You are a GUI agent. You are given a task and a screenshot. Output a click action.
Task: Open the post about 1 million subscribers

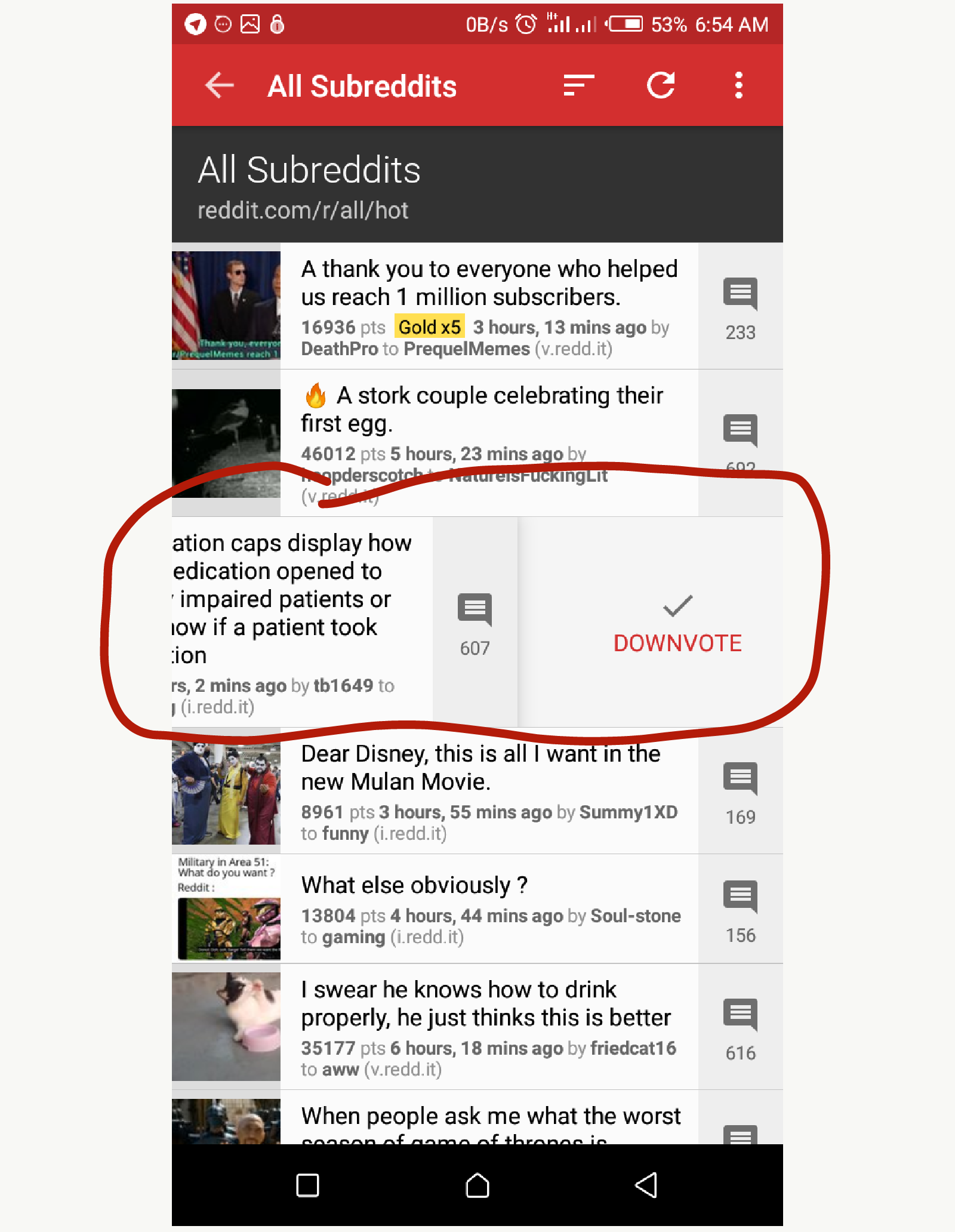coord(489,284)
